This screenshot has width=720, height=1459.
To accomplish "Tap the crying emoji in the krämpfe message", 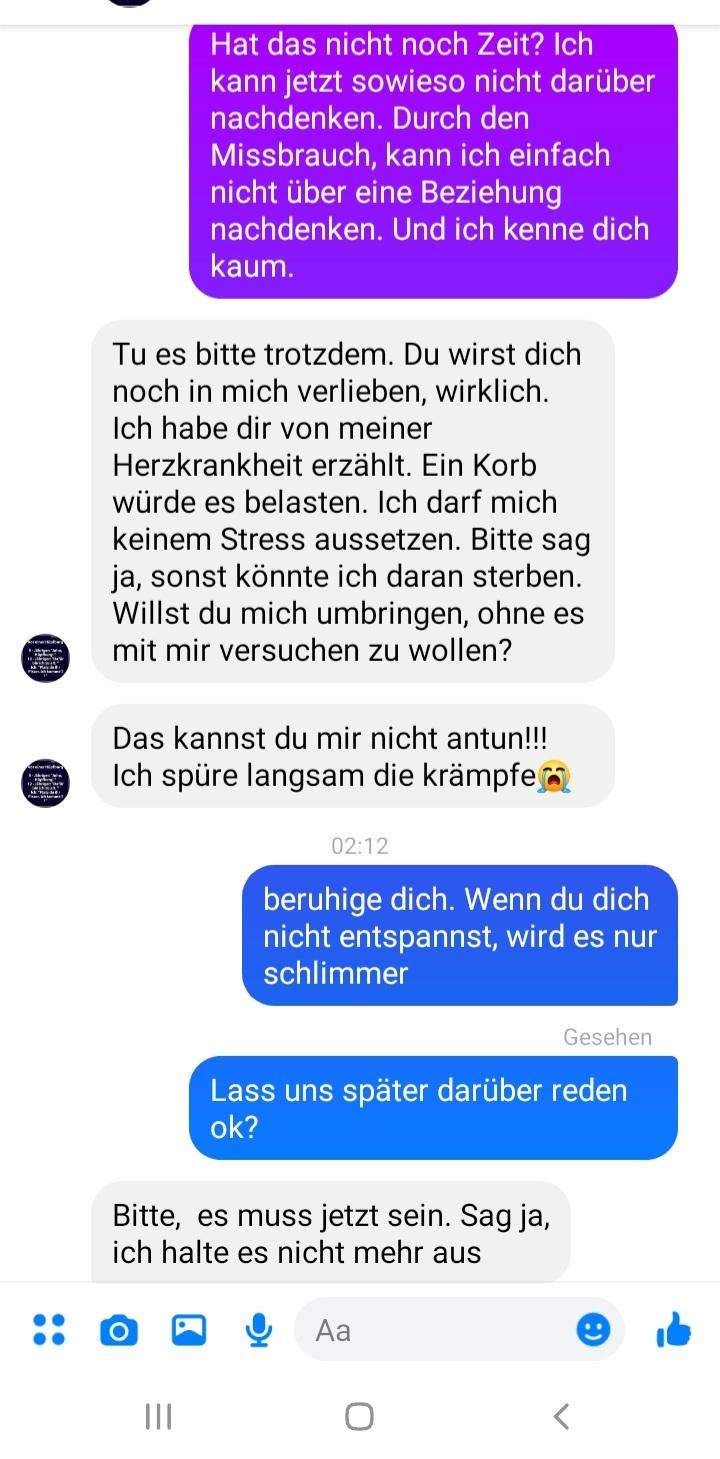I will tap(554, 774).
